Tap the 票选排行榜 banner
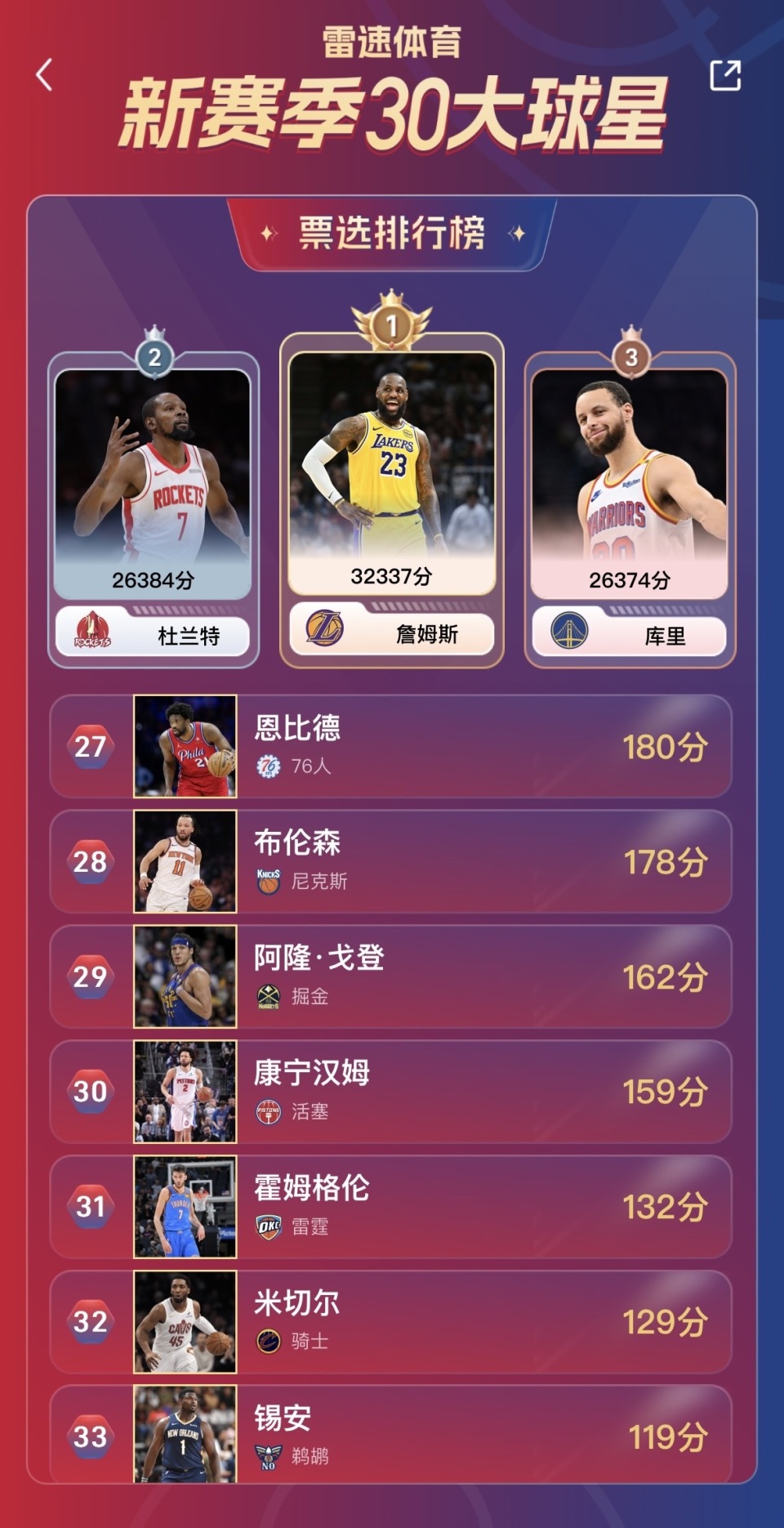Viewport: 784px width, 1528px height. click(x=390, y=233)
